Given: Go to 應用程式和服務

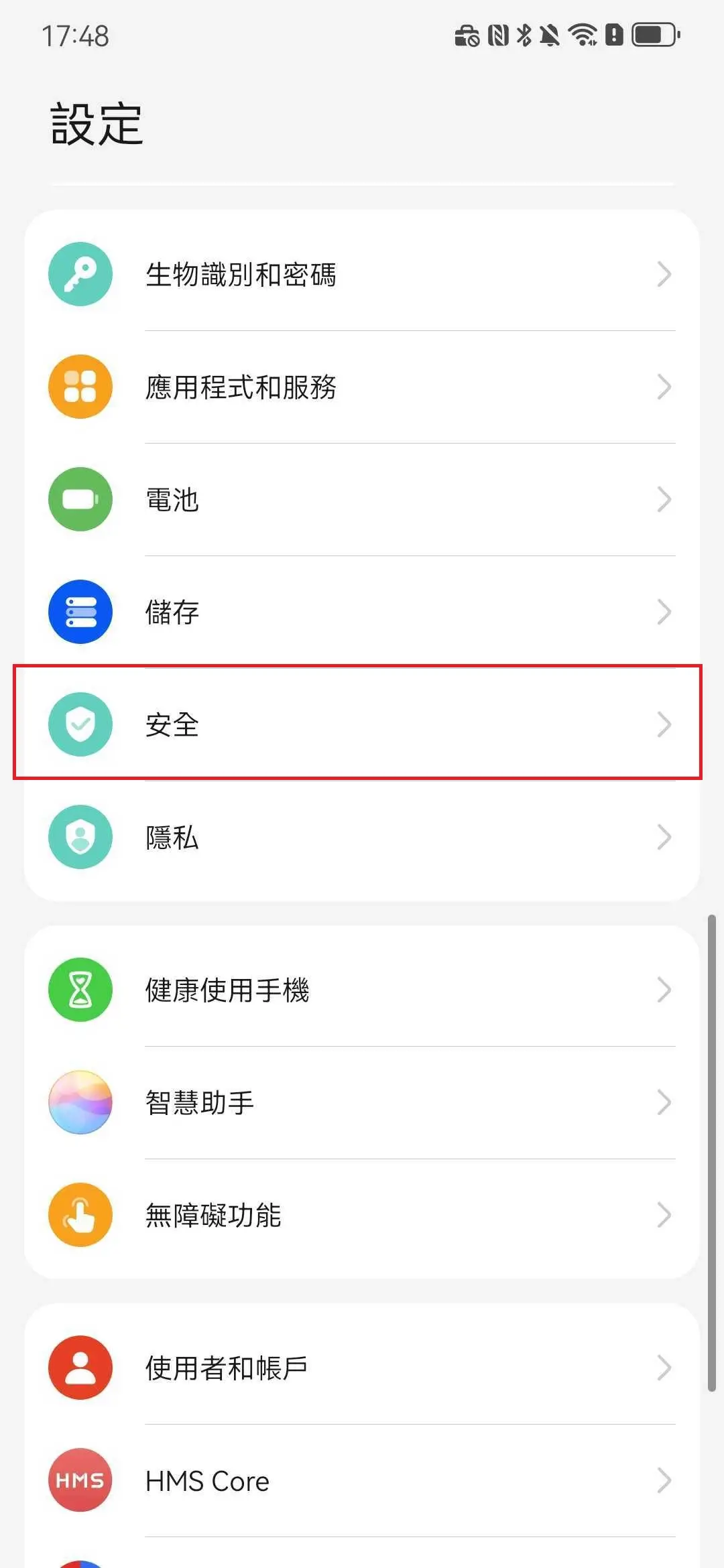Looking at the screenshot, I should 362,387.
